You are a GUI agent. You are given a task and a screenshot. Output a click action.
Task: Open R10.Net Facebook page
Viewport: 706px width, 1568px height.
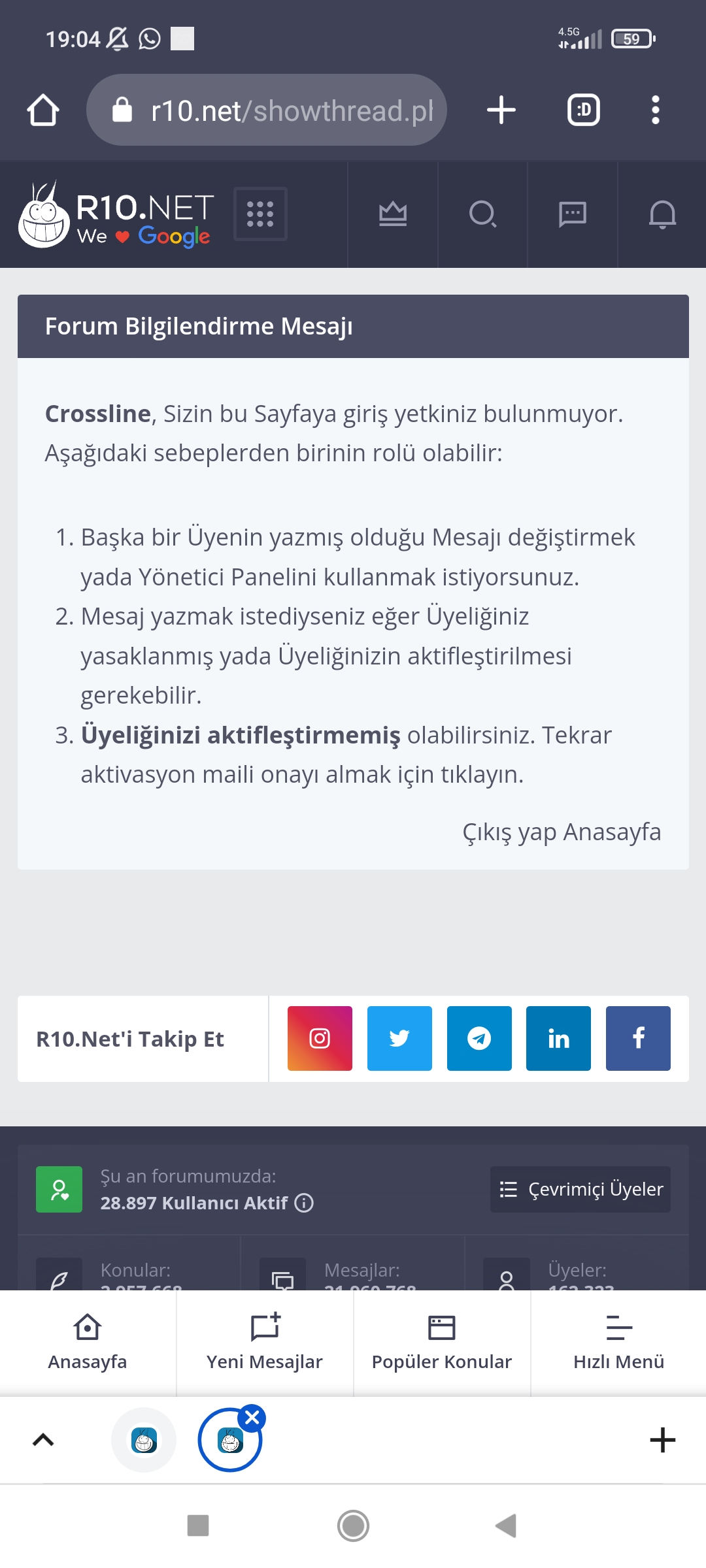638,1038
